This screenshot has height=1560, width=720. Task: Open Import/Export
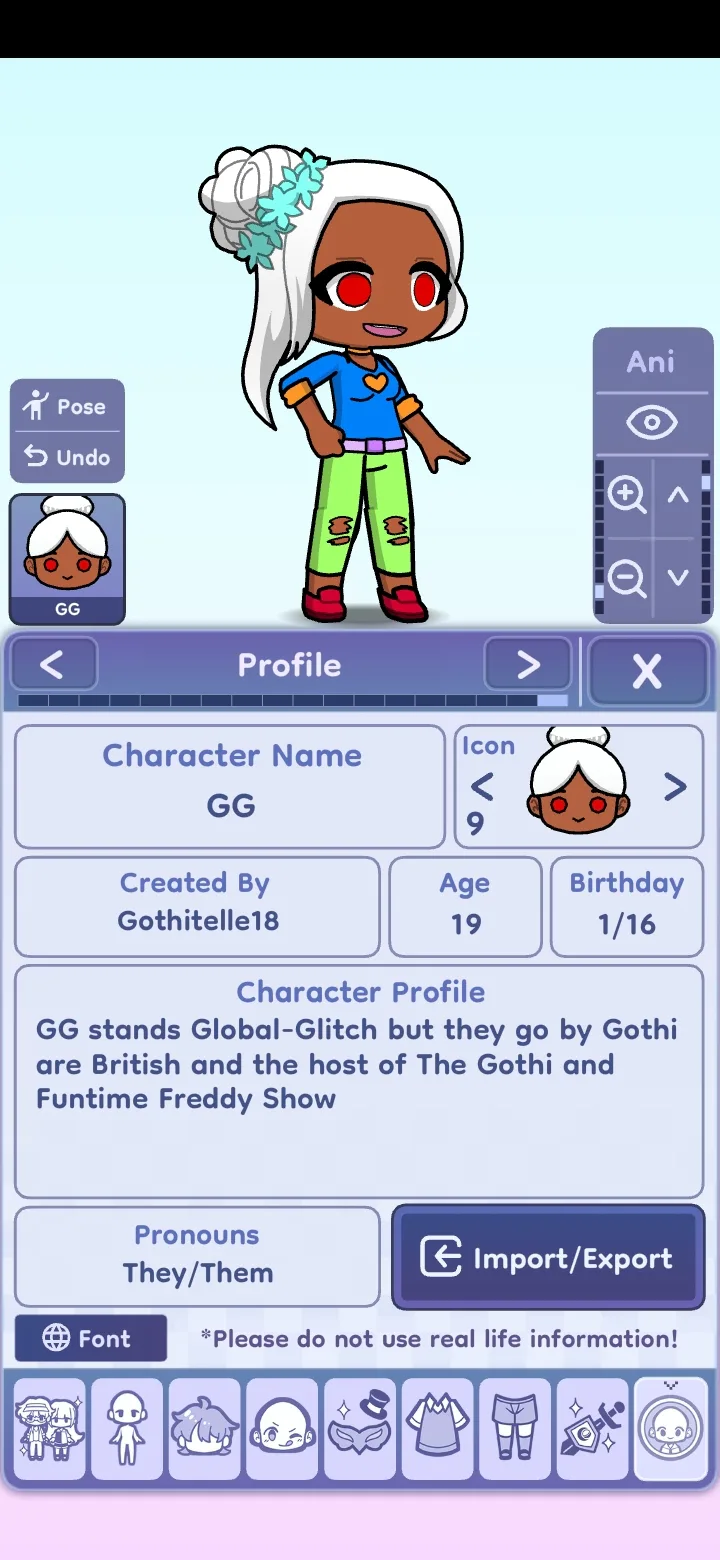[548, 1257]
